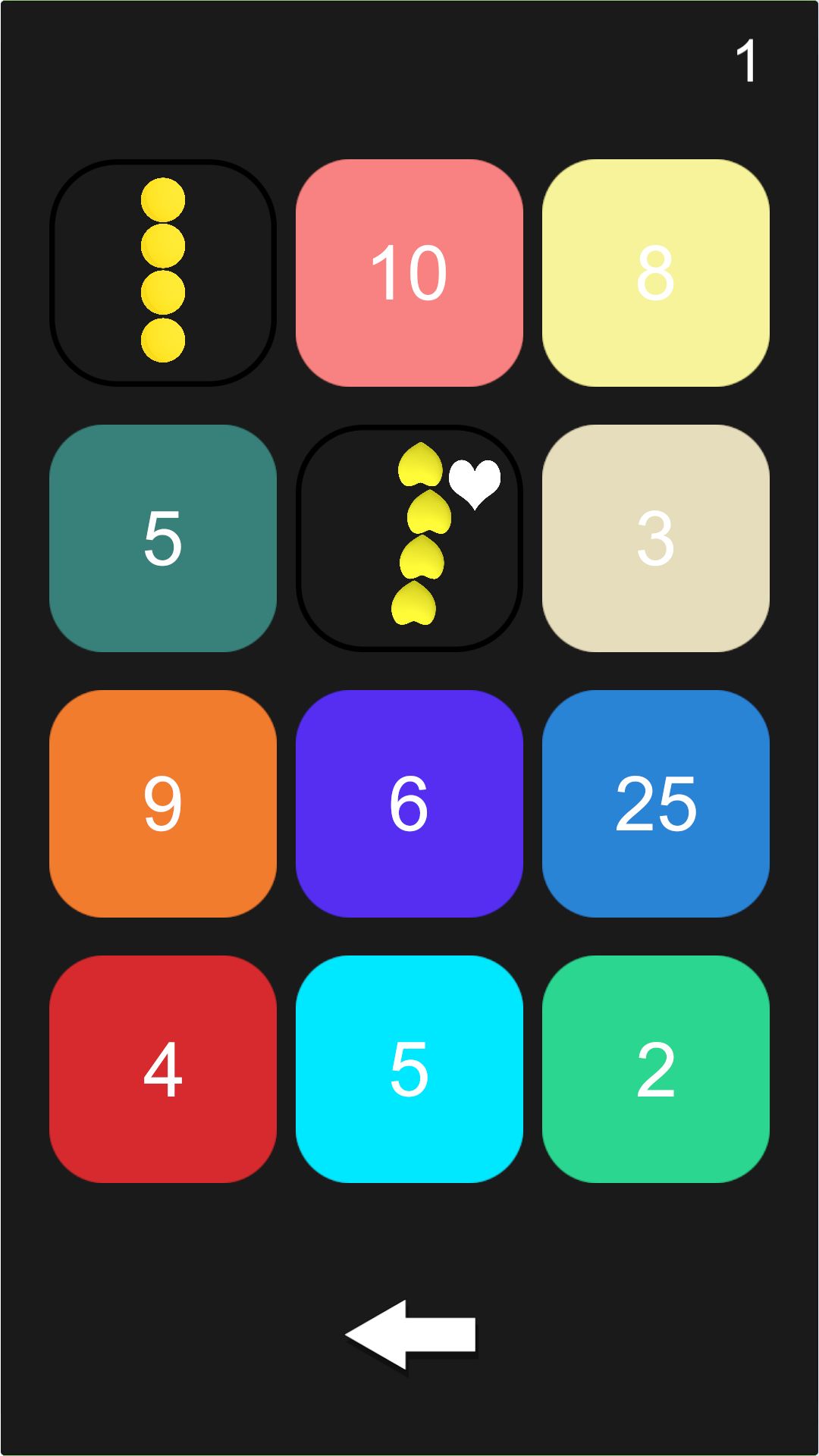
Task: Select the red tile marked 4
Action: [163, 1069]
